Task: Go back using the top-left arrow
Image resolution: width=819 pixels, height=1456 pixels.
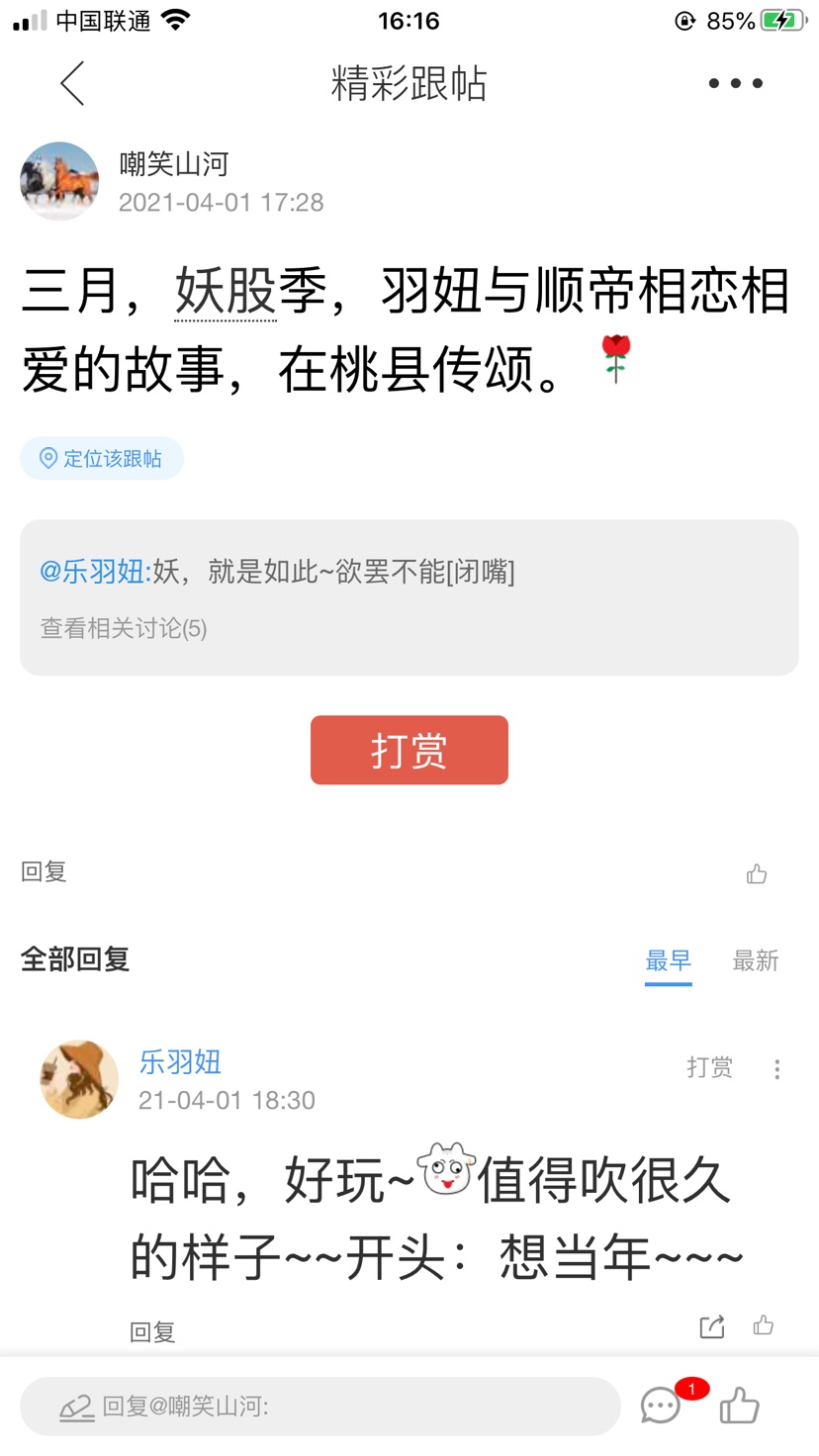Action: 72,83
